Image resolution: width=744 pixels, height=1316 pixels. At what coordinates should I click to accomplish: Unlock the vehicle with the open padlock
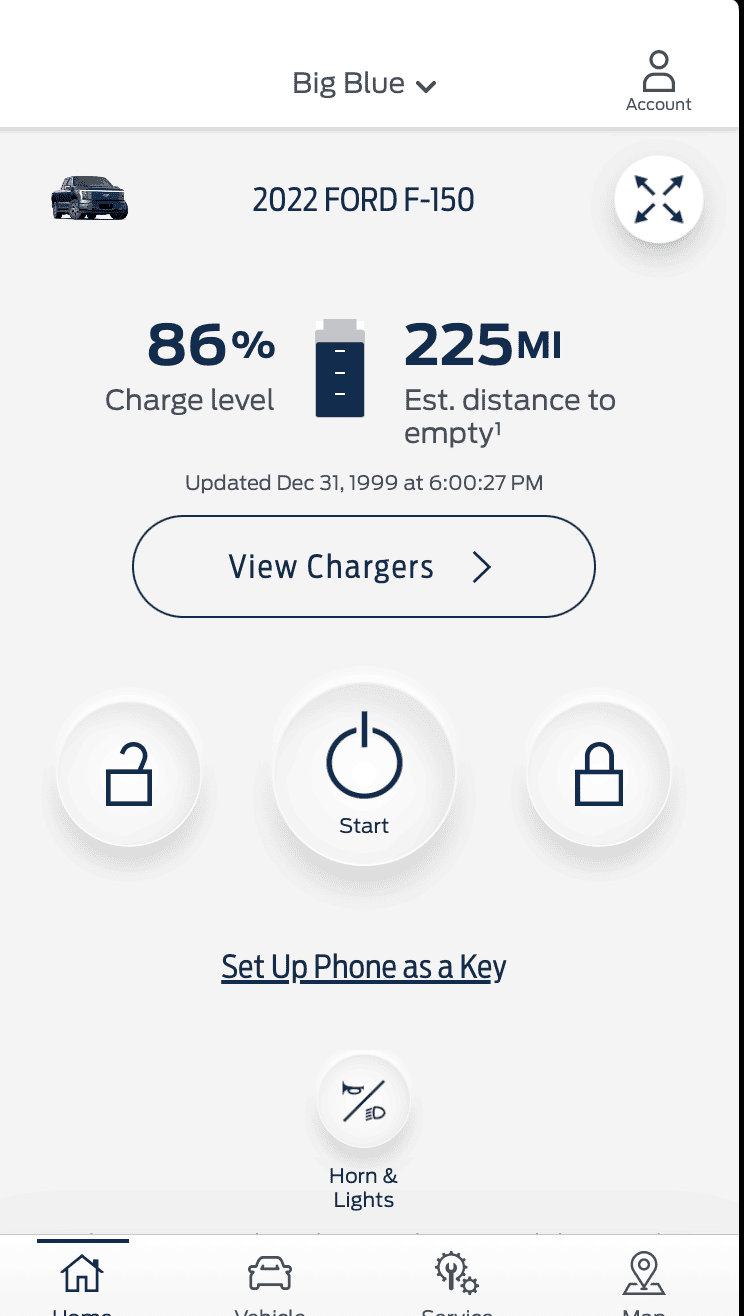(x=129, y=773)
